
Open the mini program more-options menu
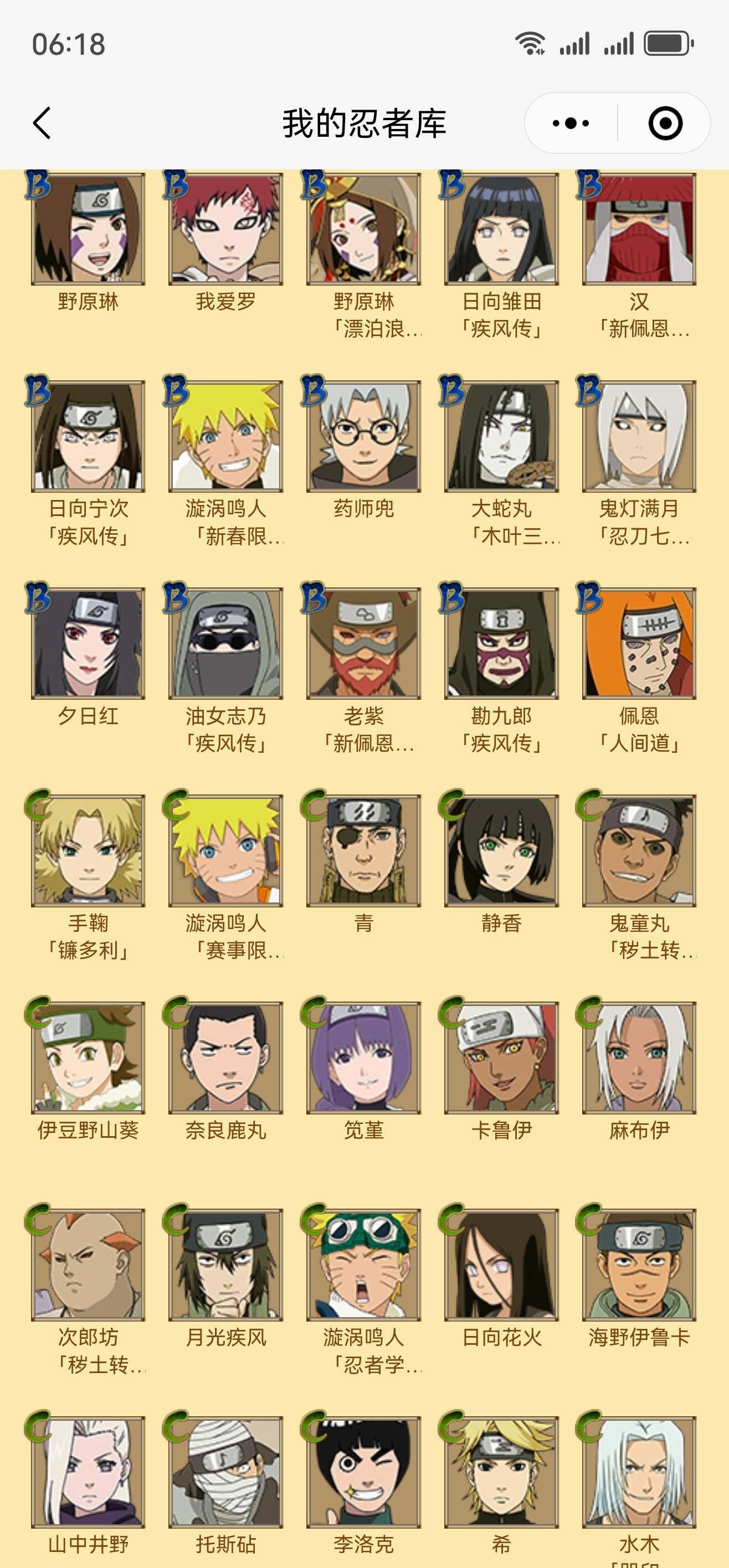coord(570,123)
